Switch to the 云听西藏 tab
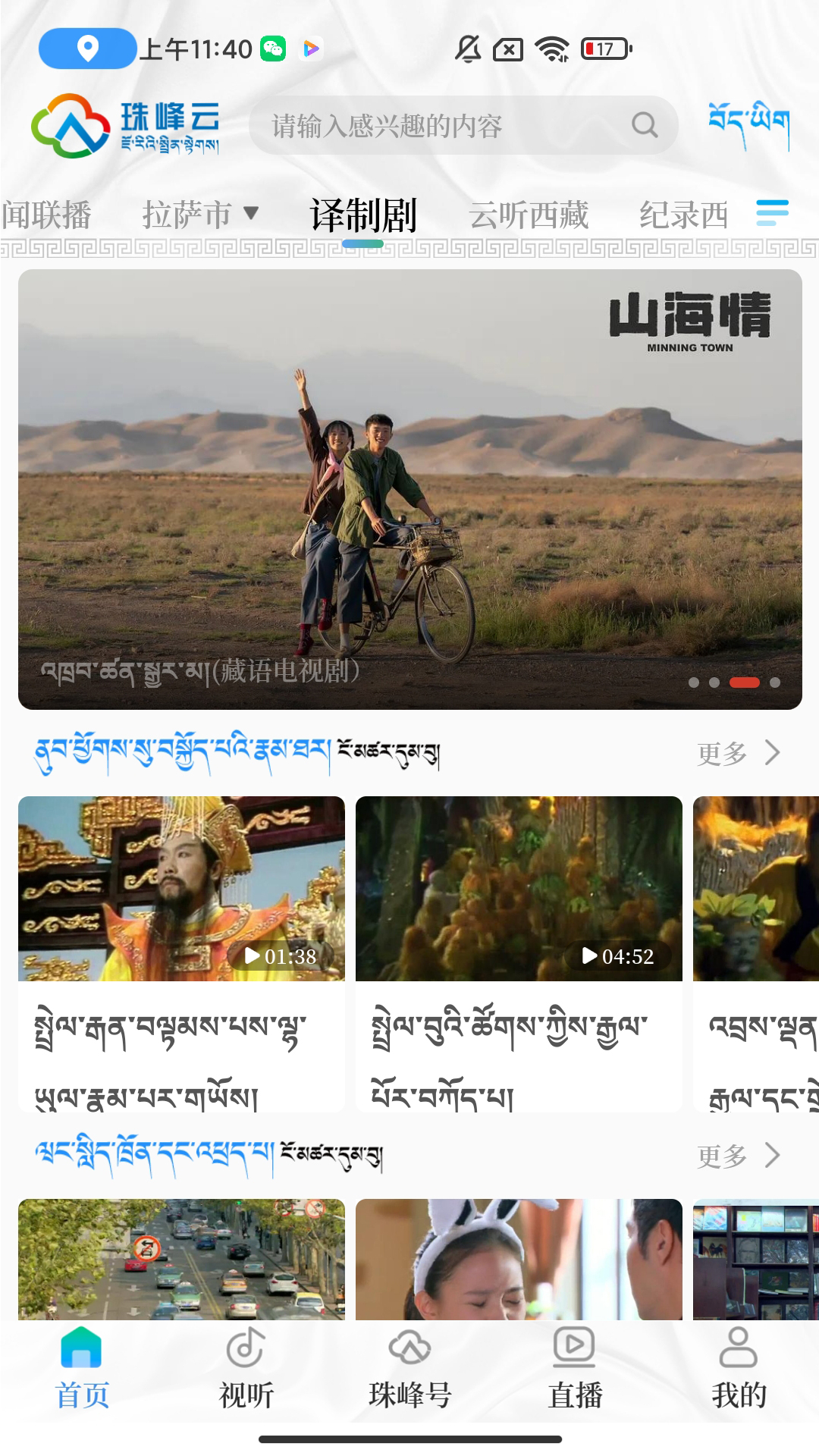Image resolution: width=819 pixels, height=1456 pixels. coord(529,215)
